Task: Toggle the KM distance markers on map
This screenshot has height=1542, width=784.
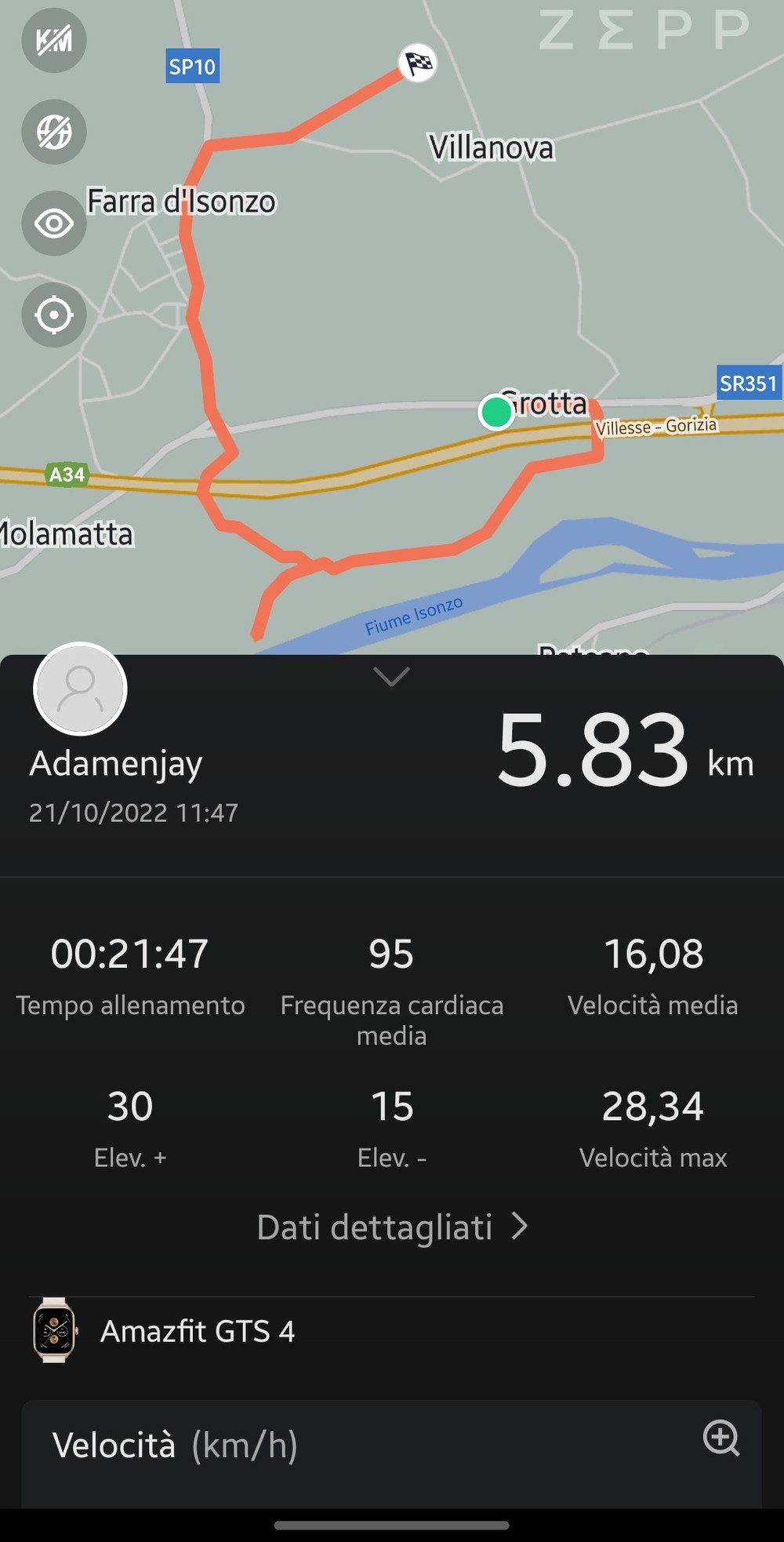Action: (x=54, y=40)
